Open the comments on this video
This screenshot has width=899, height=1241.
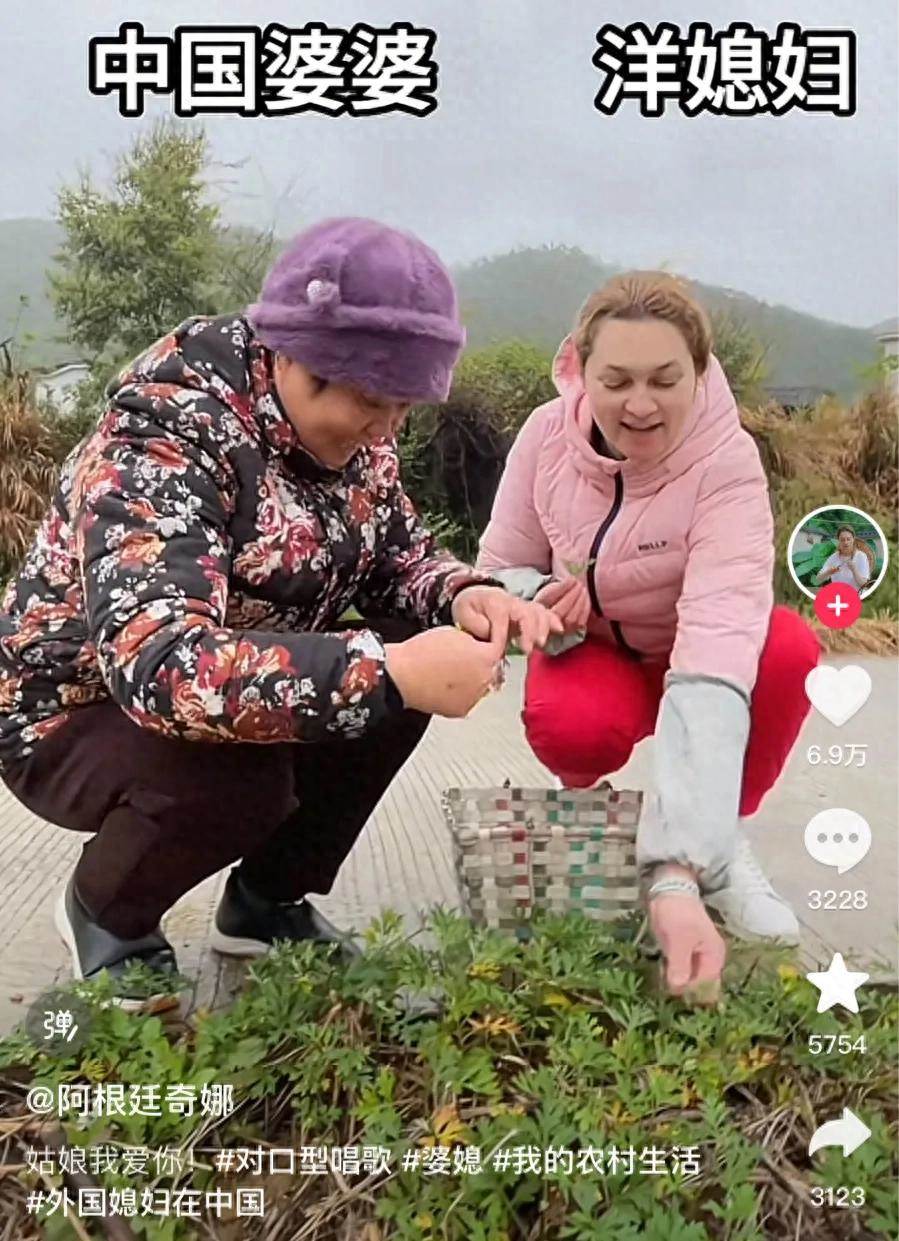pyautogui.click(x=837, y=840)
